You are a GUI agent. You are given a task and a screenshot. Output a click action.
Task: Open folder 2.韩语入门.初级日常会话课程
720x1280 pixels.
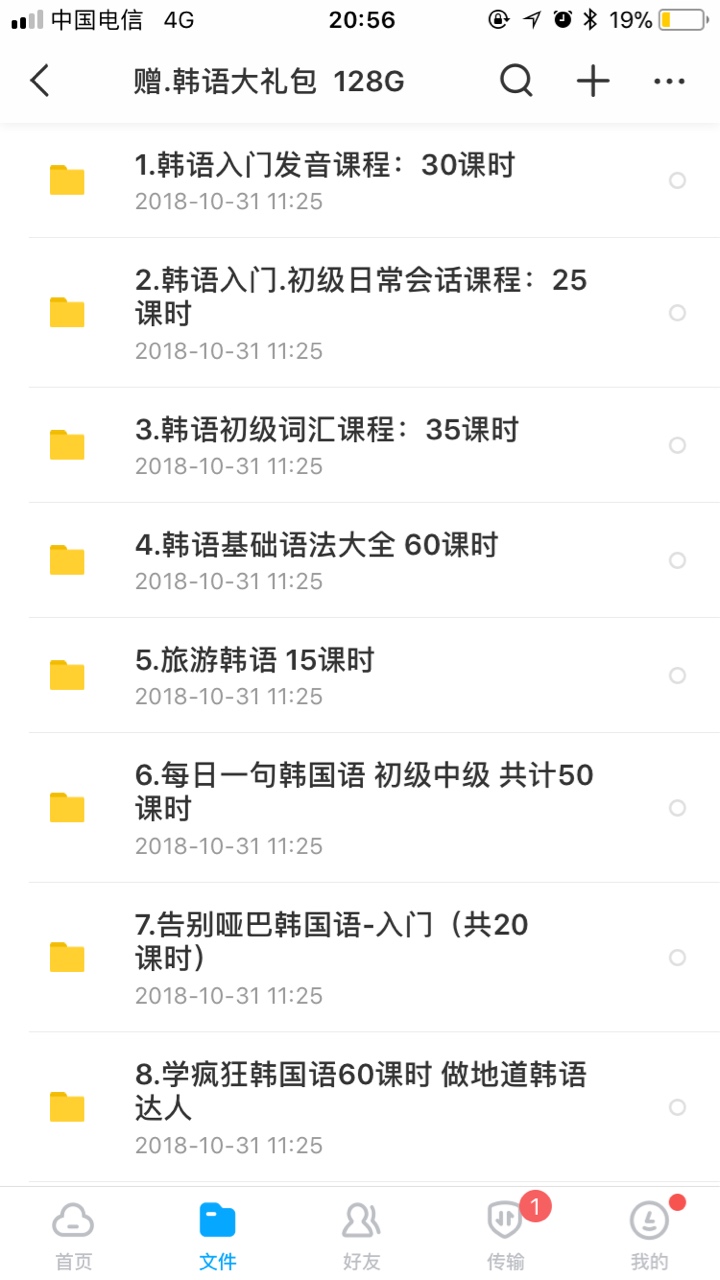360,312
